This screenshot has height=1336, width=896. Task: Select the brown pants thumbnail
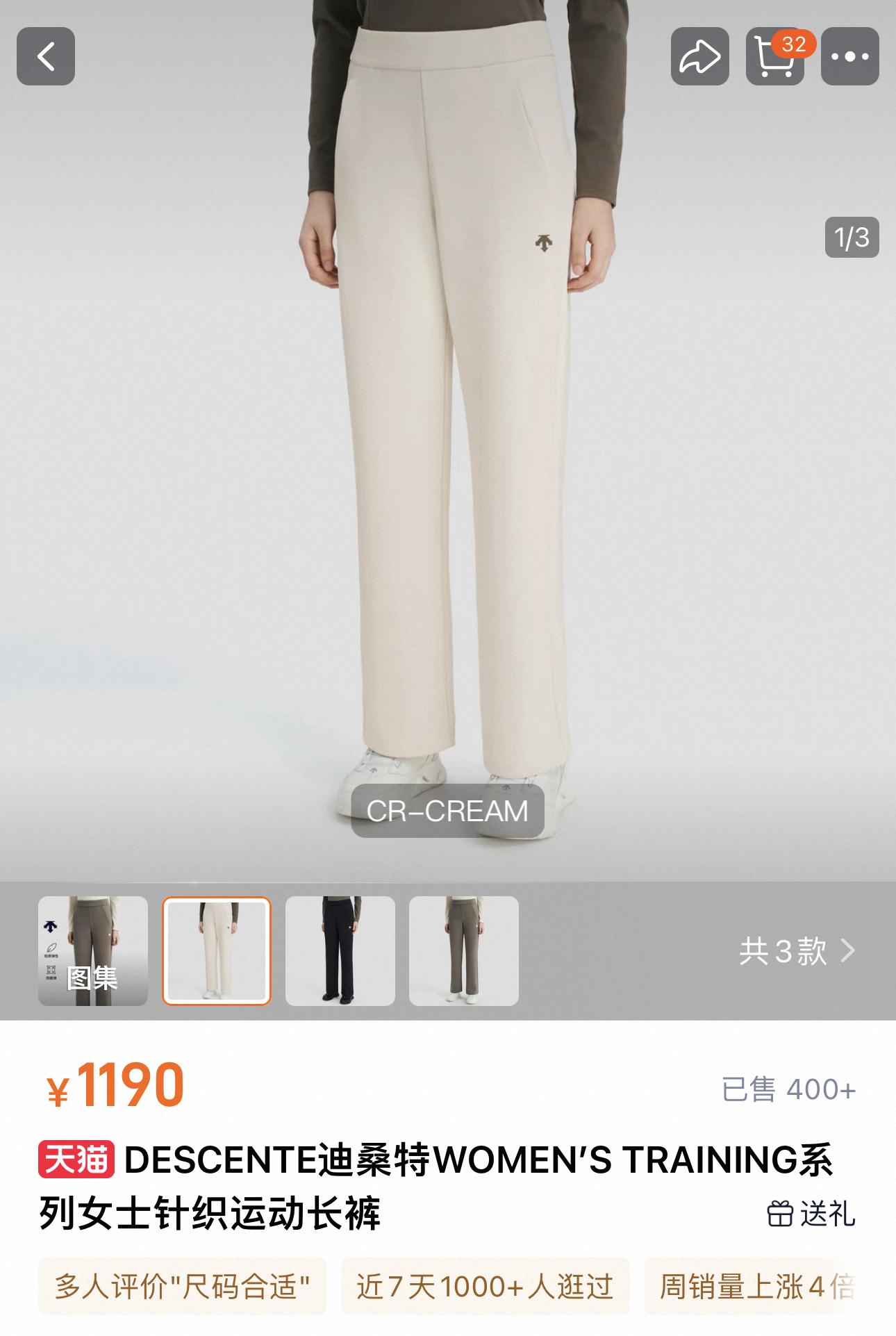(464, 950)
